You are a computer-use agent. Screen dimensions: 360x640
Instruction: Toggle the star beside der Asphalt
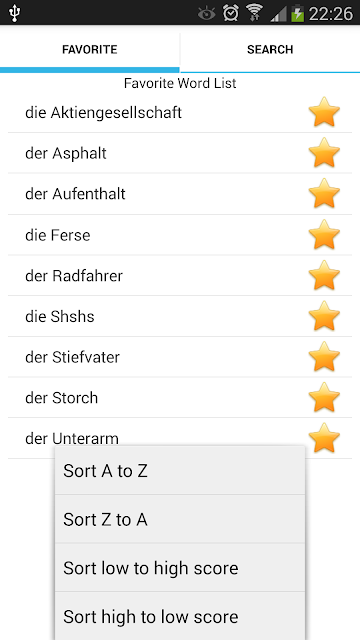click(x=324, y=153)
